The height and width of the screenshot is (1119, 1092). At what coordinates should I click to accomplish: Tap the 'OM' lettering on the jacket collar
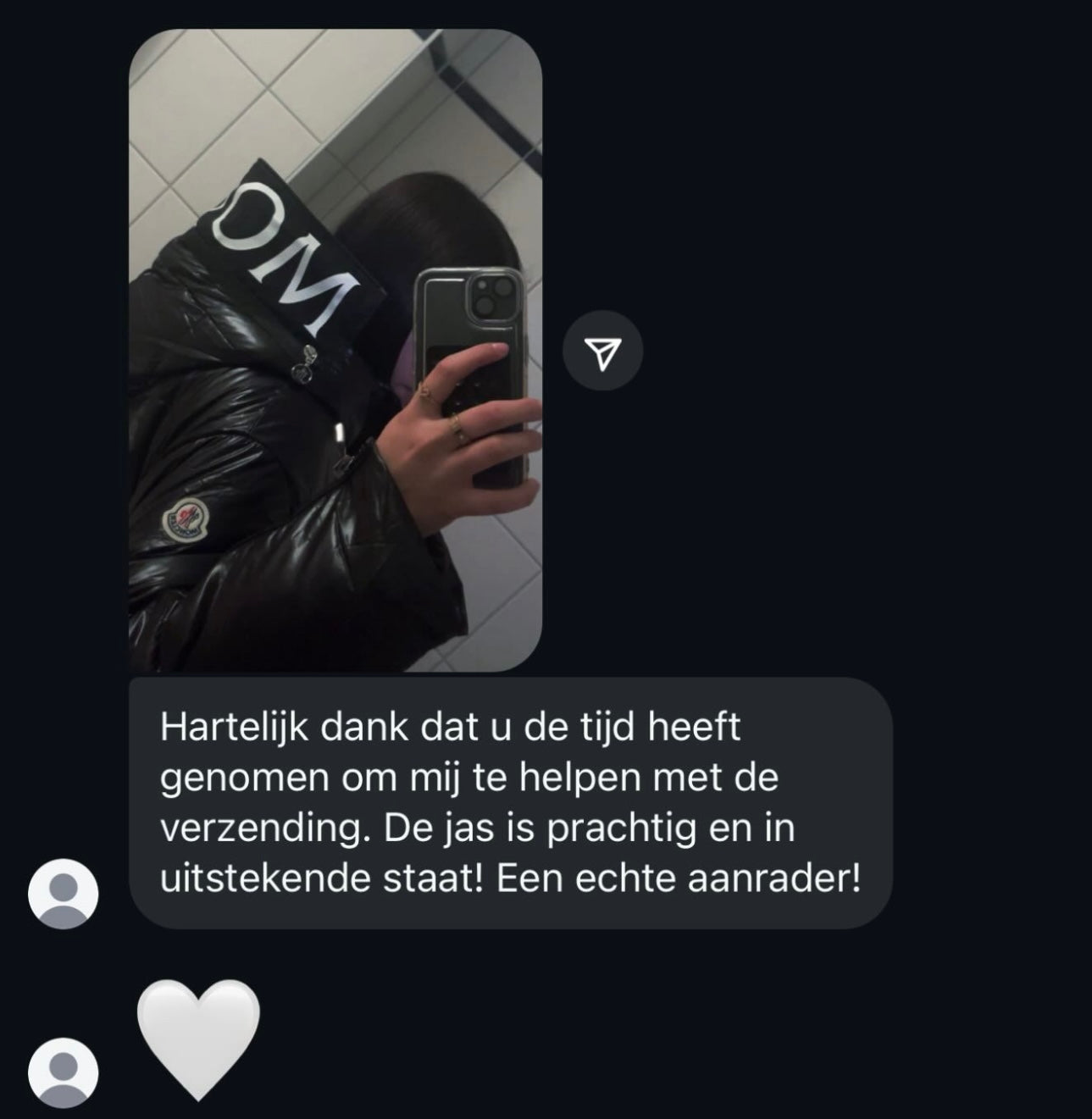point(280,246)
